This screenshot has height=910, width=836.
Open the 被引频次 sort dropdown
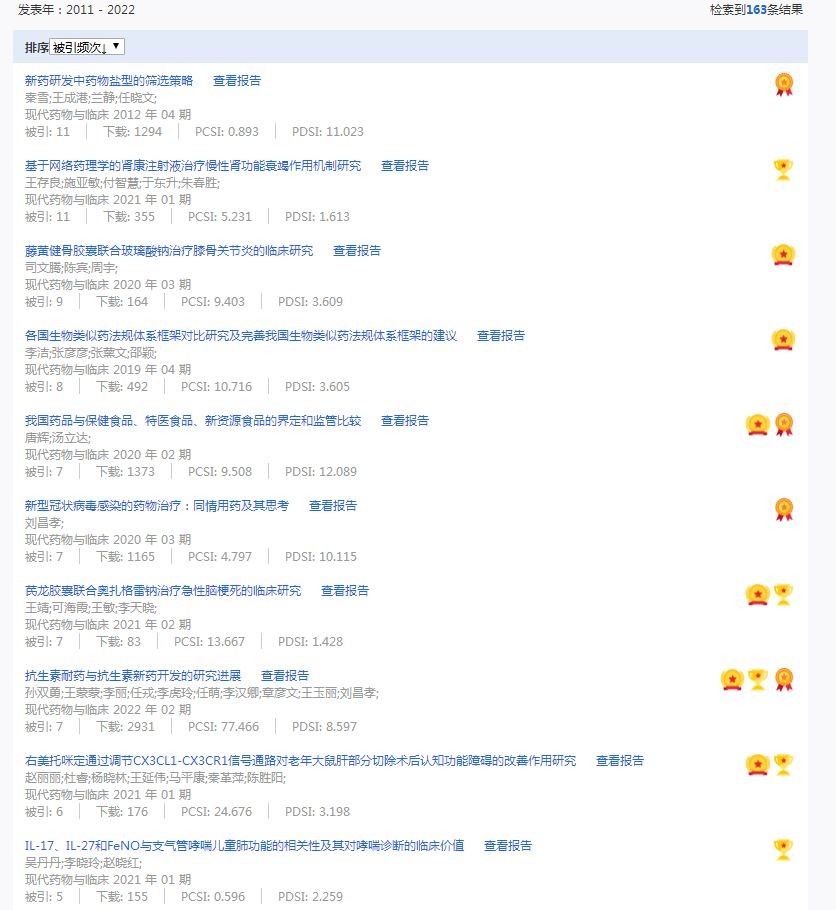coord(87,47)
